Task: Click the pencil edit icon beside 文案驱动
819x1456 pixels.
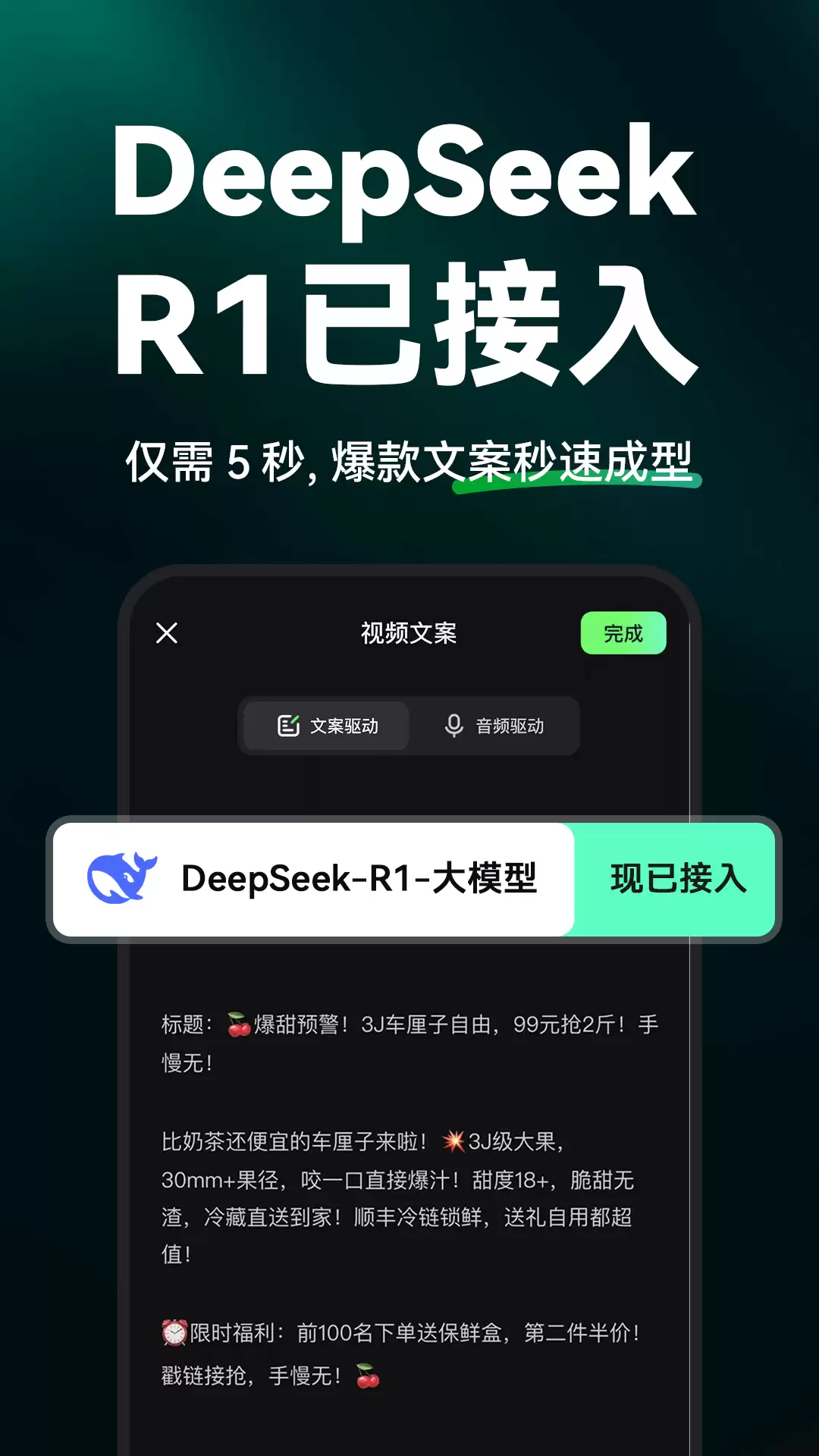Action: (x=287, y=725)
